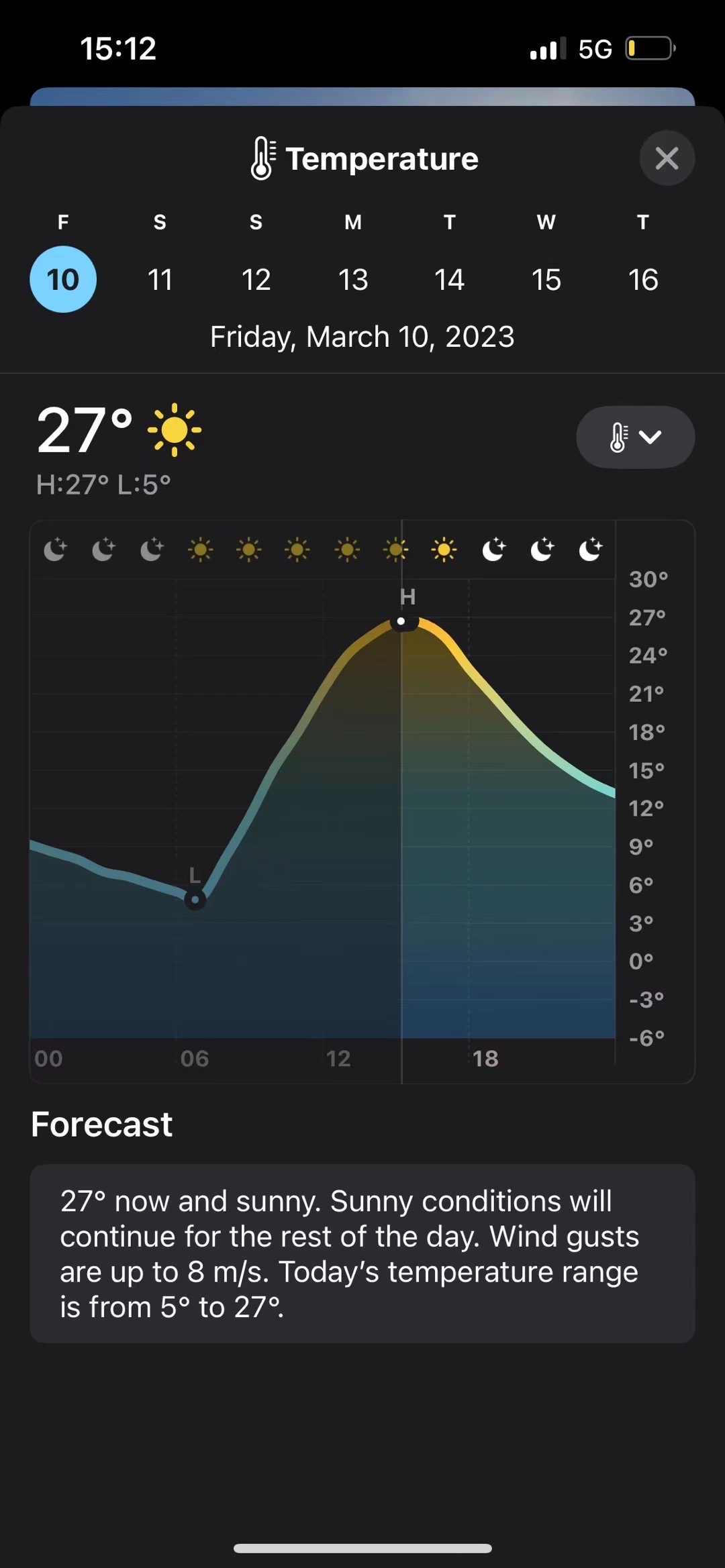Close the Temperature sheet

pyautogui.click(x=666, y=158)
